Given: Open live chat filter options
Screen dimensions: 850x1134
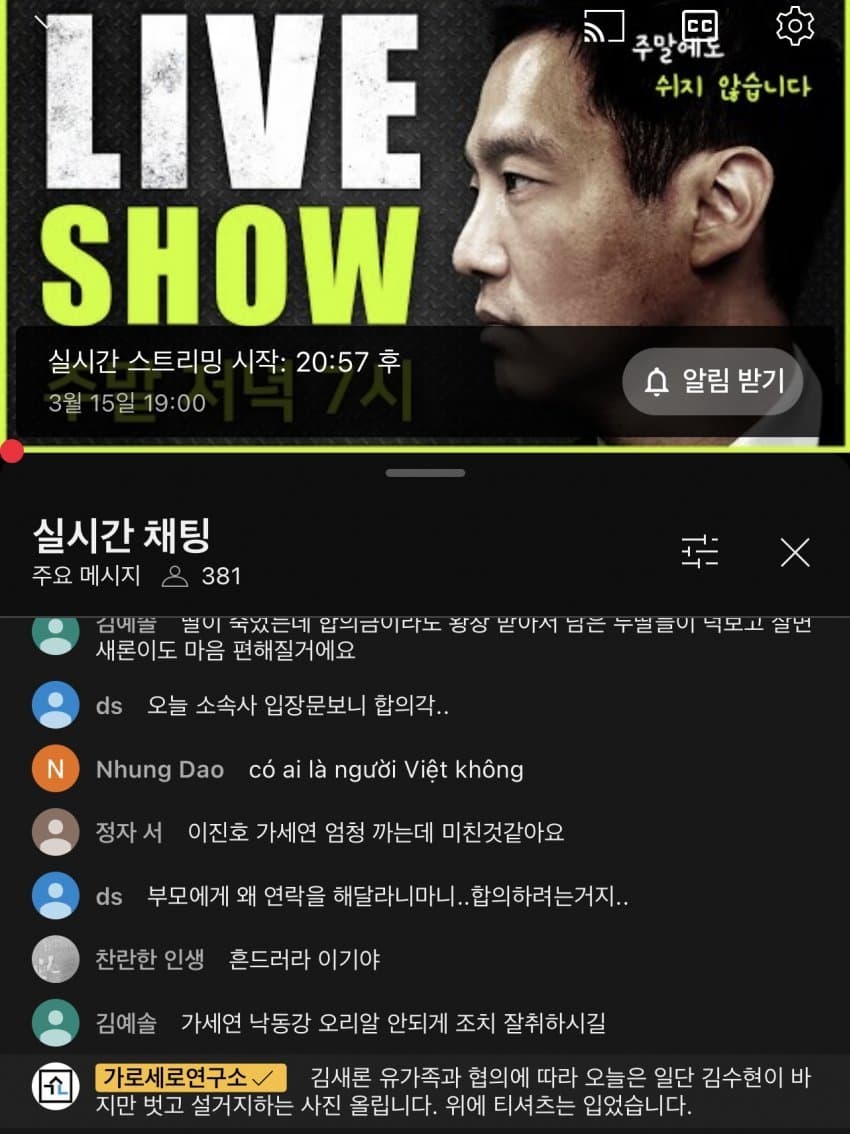Looking at the screenshot, I should [x=700, y=552].
